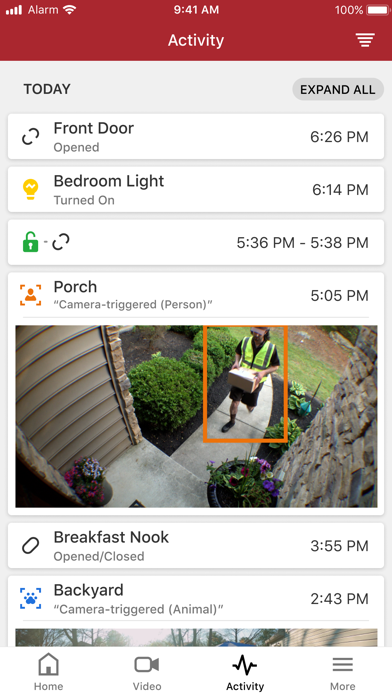Open the Porch camera-triggered person event
Viewport: 392px width, 696px height.
click(x=196, y=295)
